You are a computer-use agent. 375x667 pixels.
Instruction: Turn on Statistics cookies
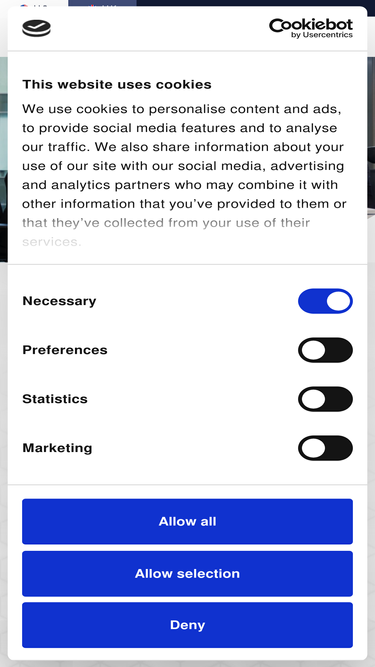click(x=325, y=399)
